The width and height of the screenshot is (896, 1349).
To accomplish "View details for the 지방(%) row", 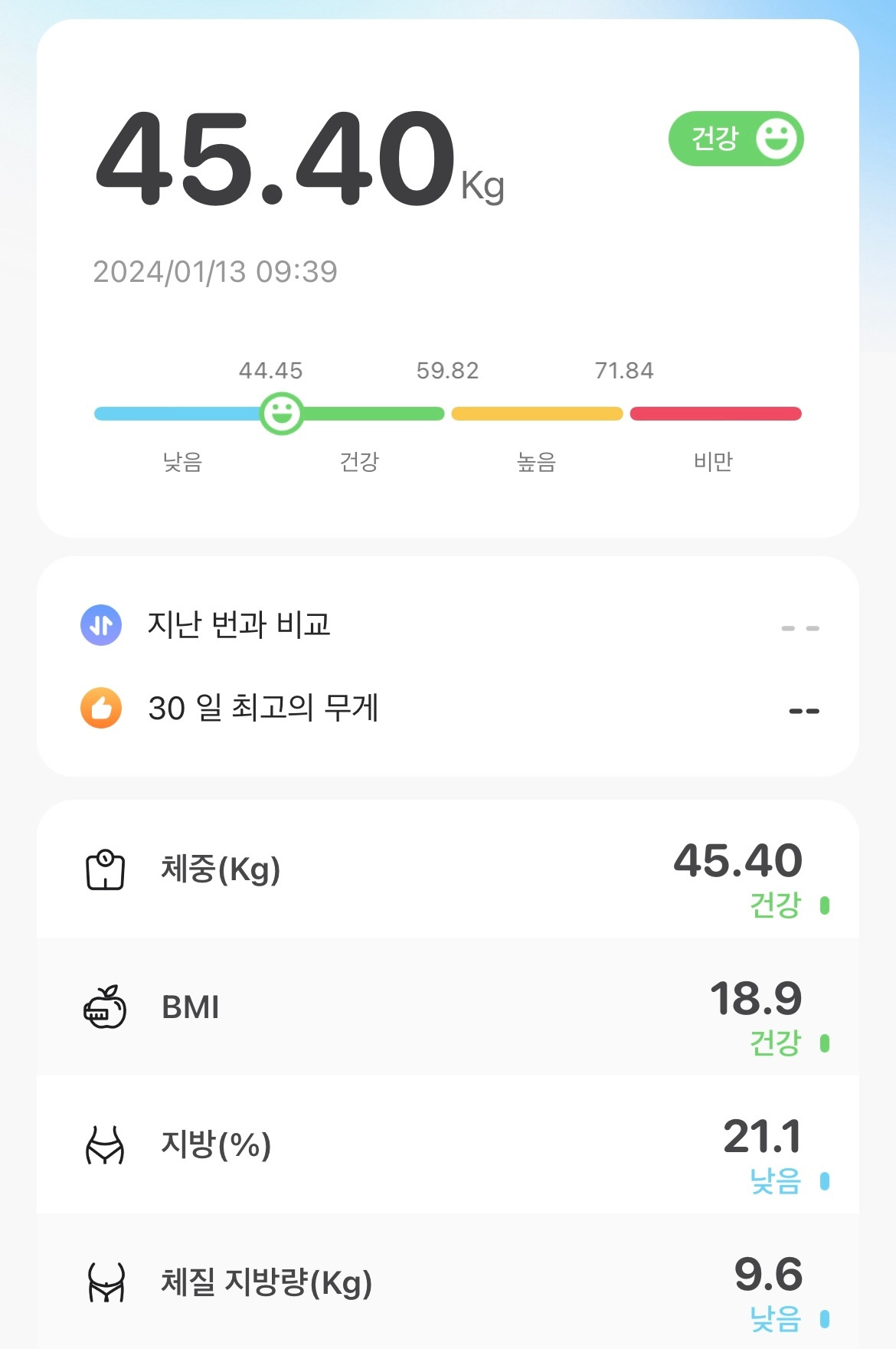I will point(447,1144).
